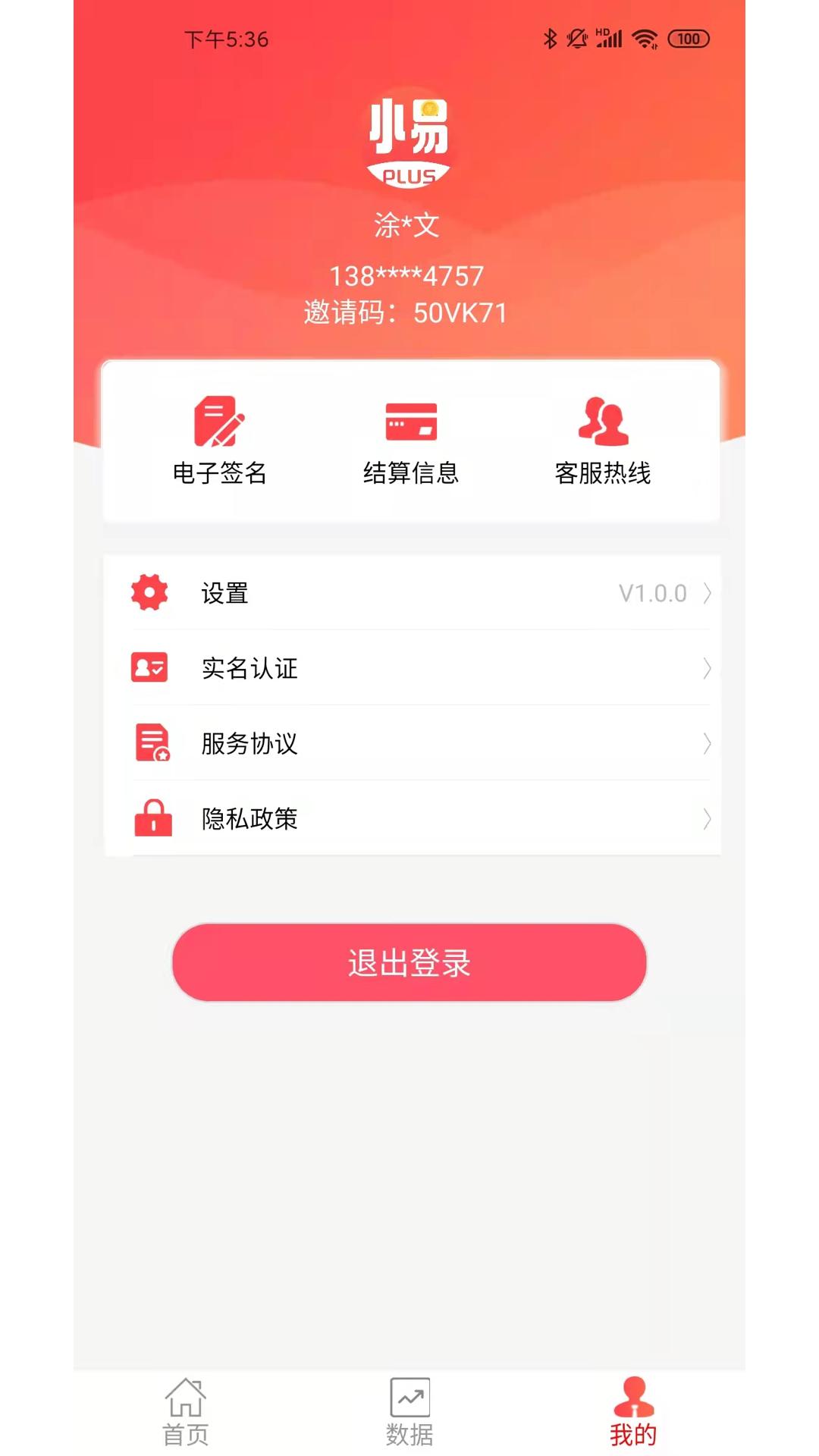Switch to the 首页 home tab
This screenshot has width=819, height=1456.
coord(186,1412)
